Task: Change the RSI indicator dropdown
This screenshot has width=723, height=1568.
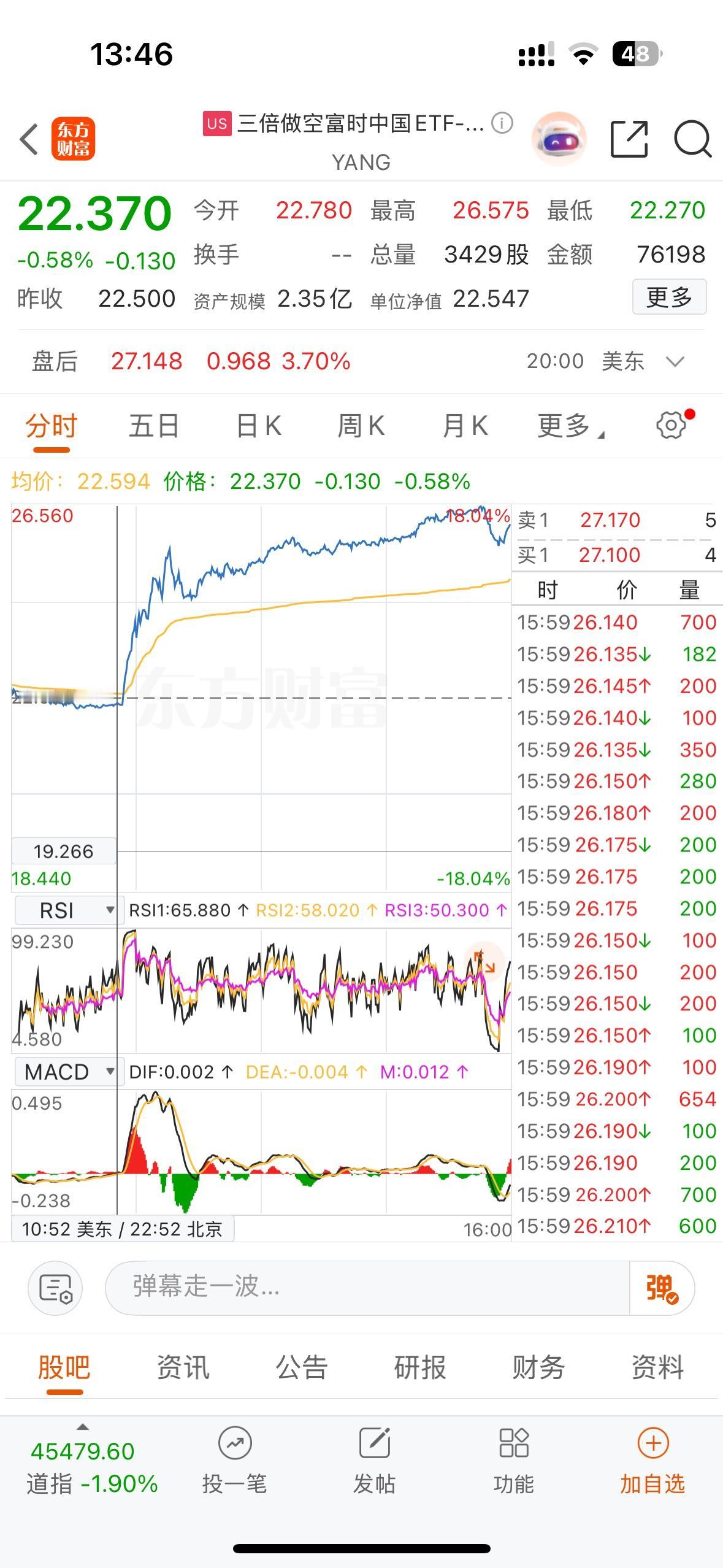Action: (65, 910)
